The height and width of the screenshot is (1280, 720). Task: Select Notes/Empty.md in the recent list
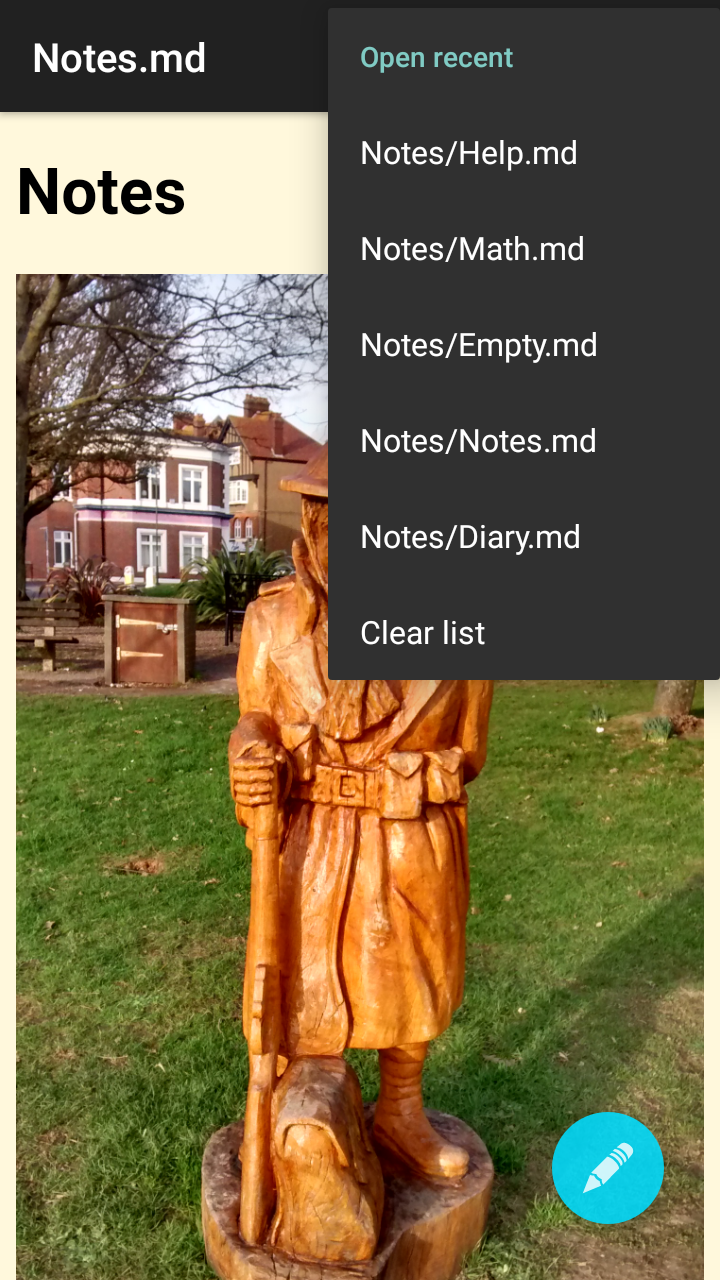[x=478, y=345]
